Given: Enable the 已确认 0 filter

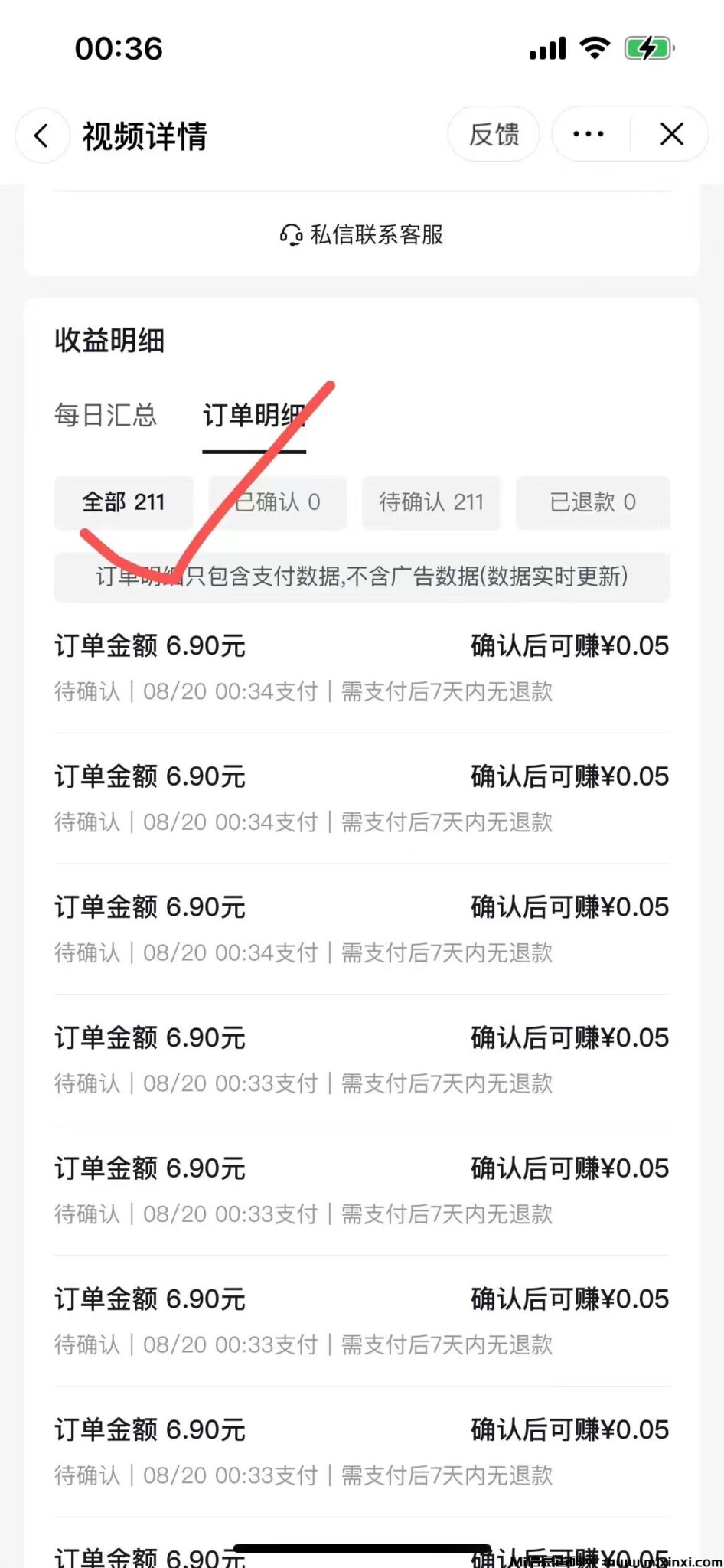Looking at the screenshot, I should [x=278, y=502].
